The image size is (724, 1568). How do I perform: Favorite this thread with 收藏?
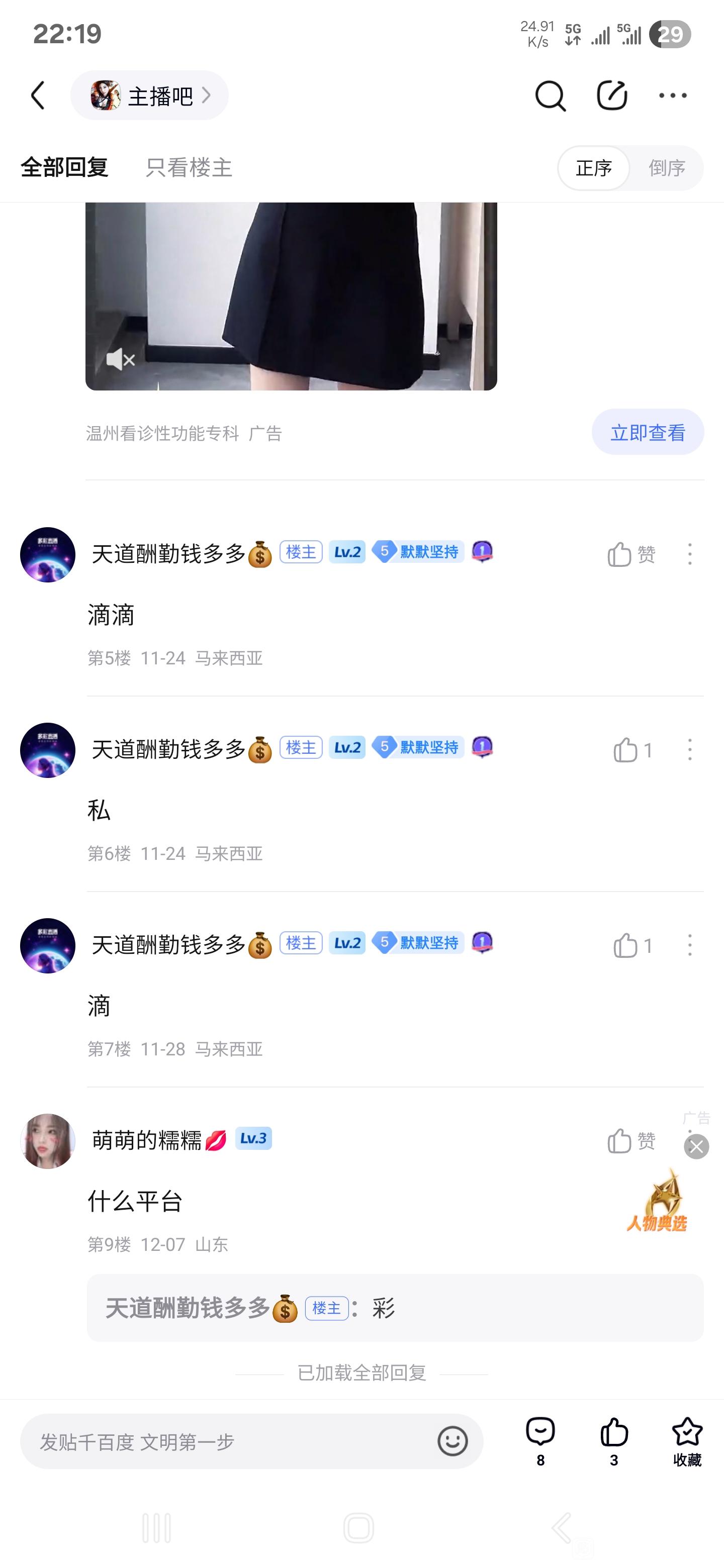click(x=687, y=1442)
